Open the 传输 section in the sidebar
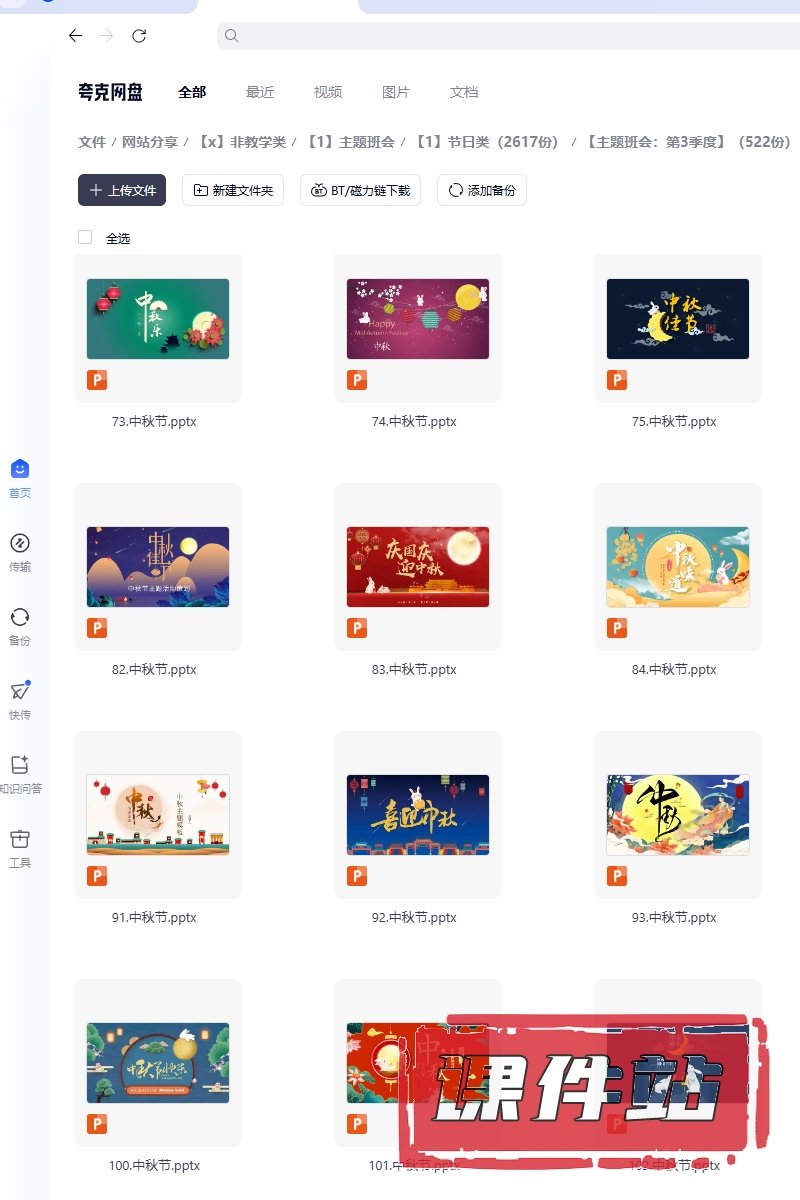The image size is (800, 1200). (x=20, y=551)
